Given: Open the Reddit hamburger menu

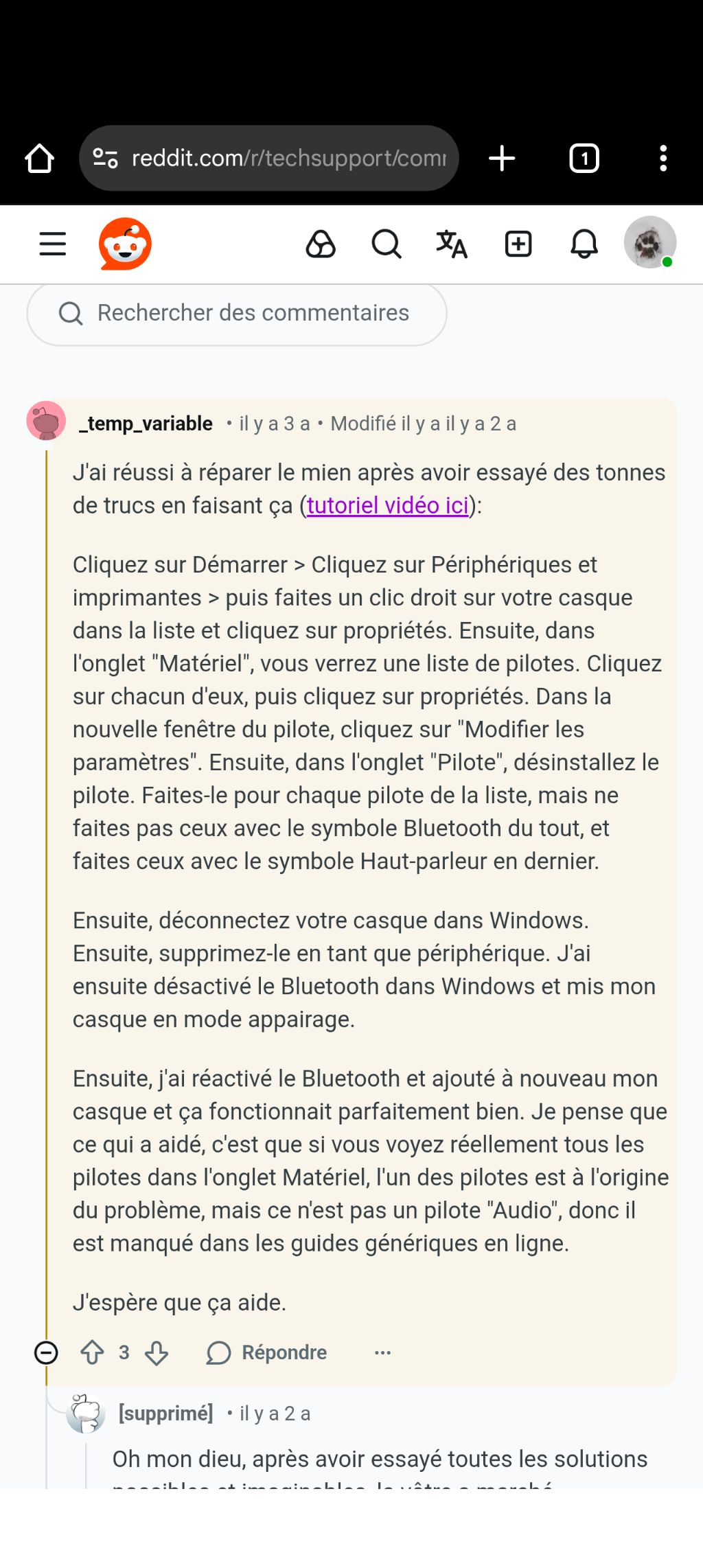Looking at the screenshot, I should (53, 244).
